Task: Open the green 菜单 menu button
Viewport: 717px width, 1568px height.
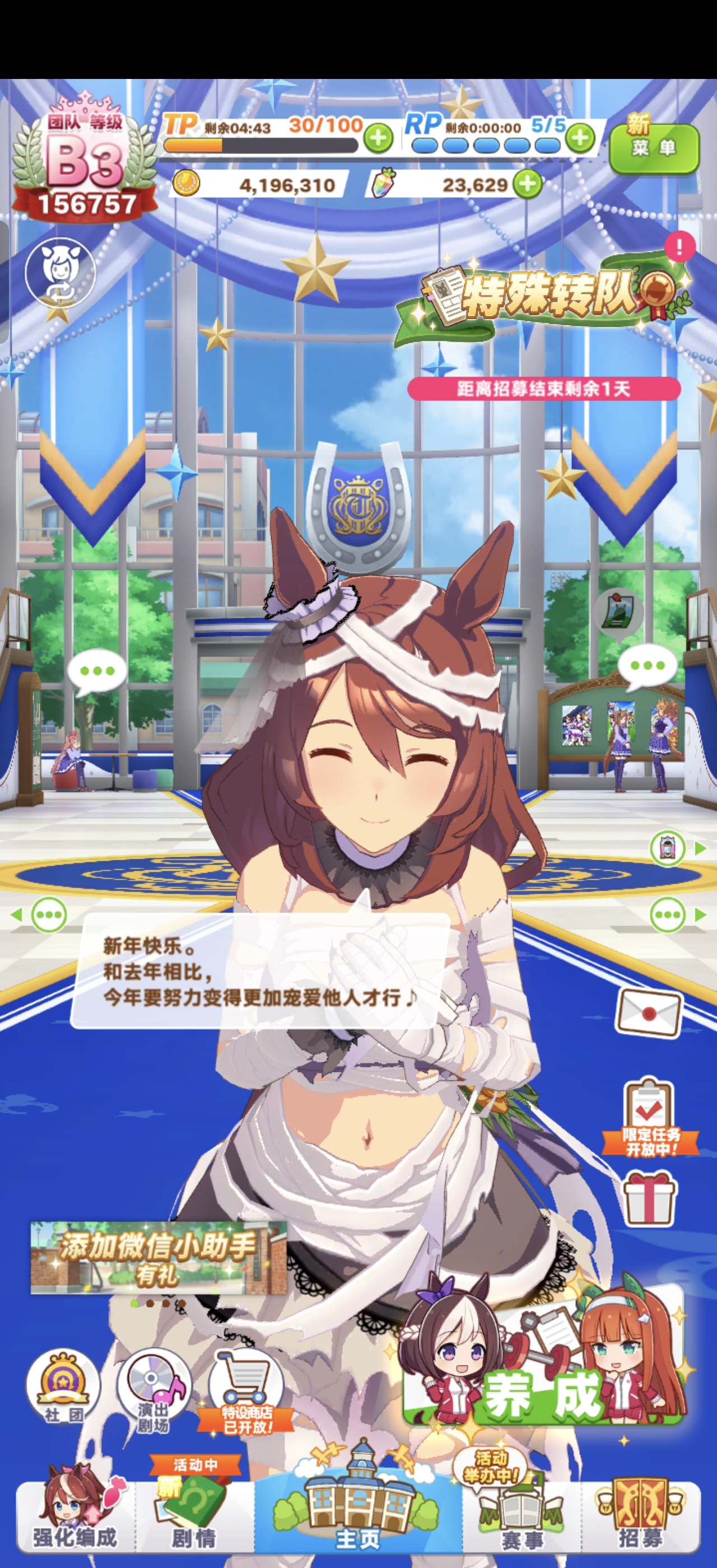Action: (654, 147)
